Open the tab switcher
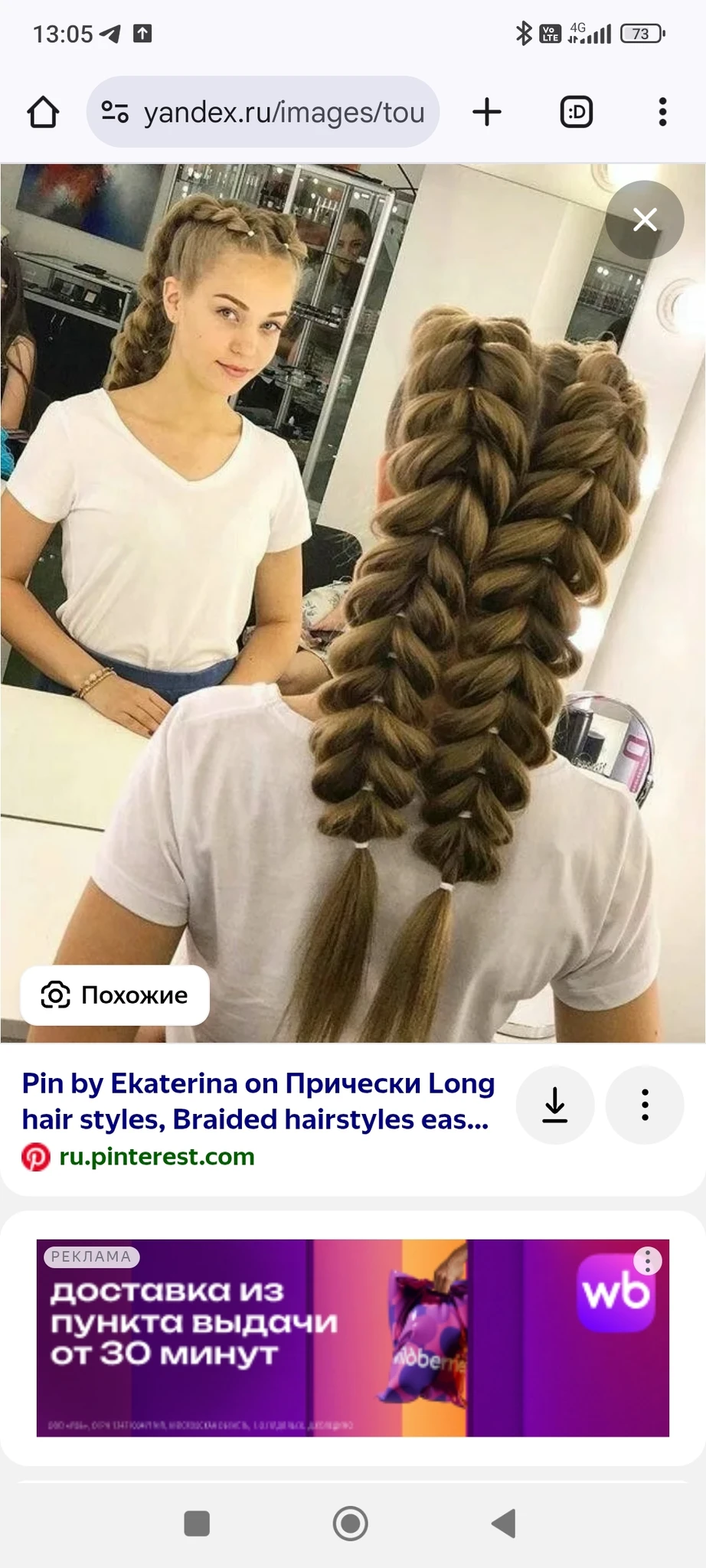Screen dimensions: 706x1568 (x=576, y=113)
